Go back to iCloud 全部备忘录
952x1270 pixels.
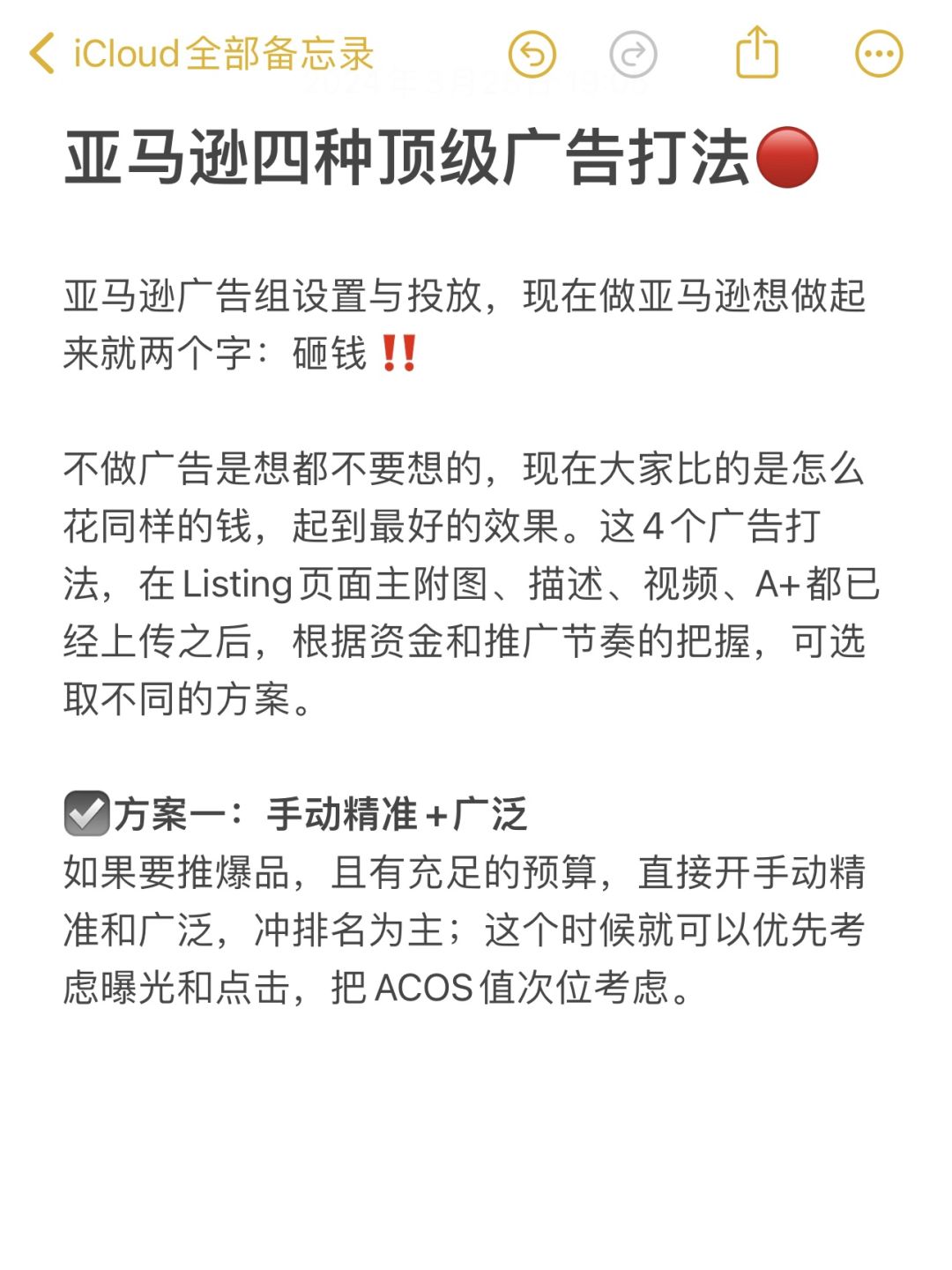[x=201, y=54]
